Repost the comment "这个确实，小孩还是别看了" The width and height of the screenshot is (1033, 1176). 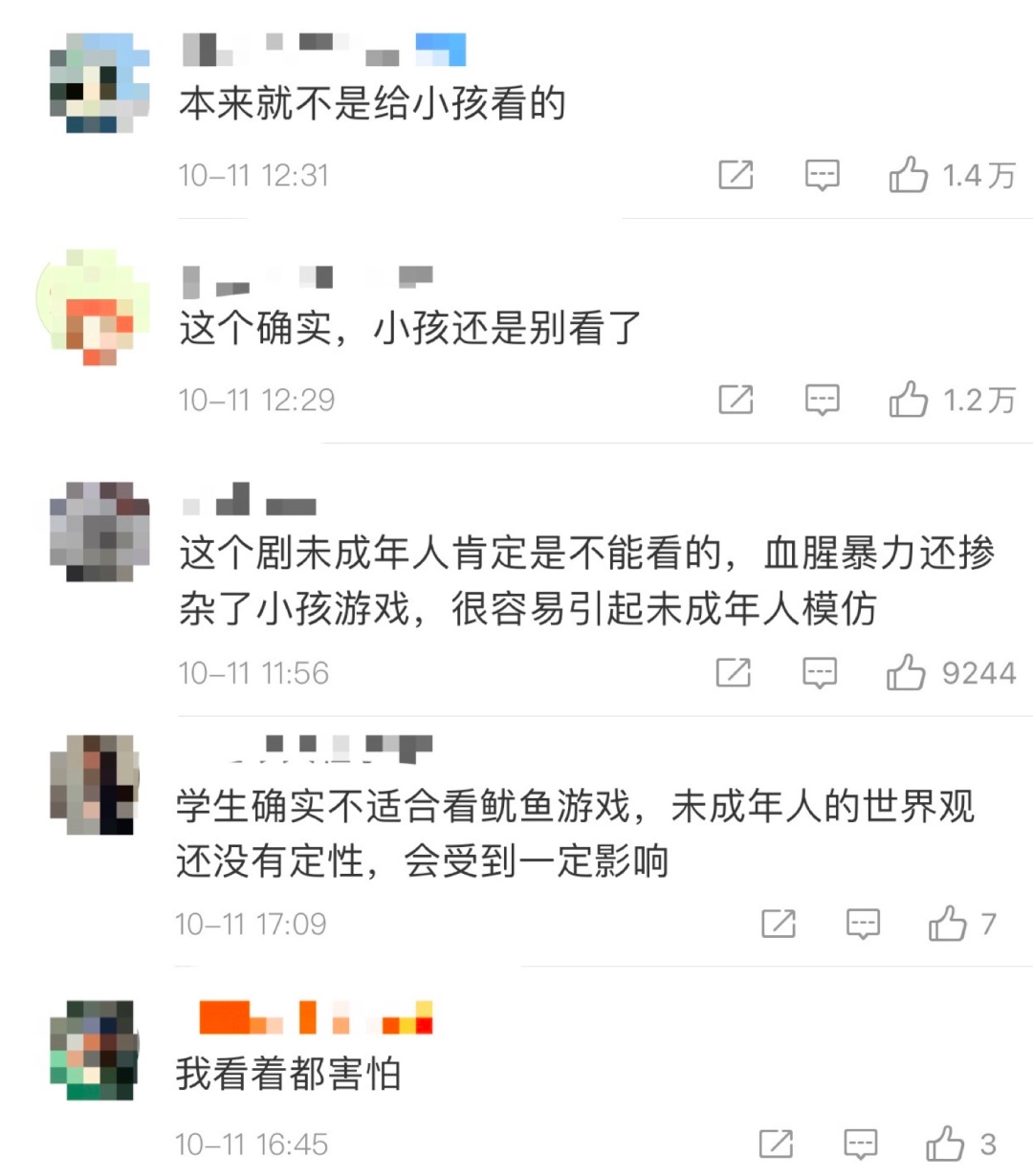tap(736, 400)
